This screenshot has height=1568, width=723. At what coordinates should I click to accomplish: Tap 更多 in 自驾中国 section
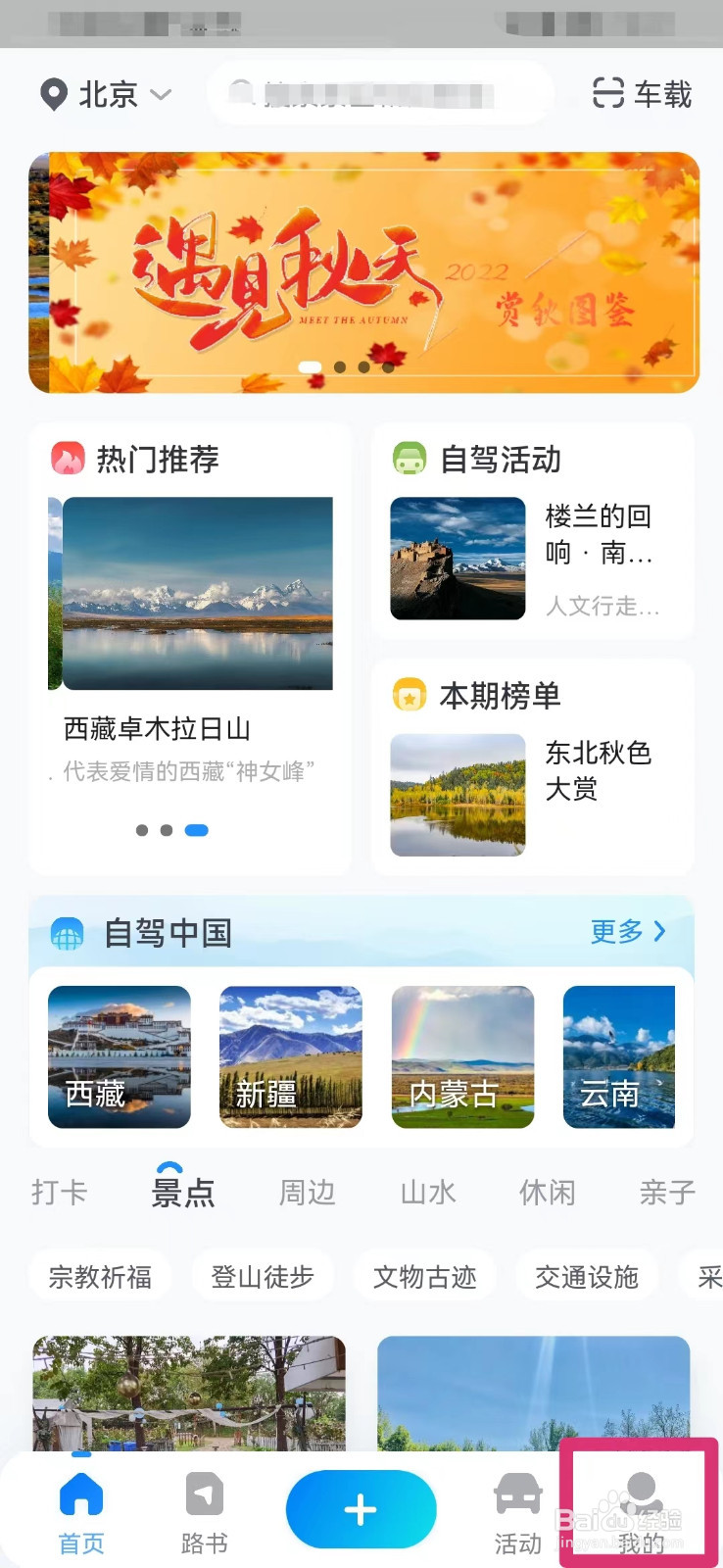[x=628, y=931]
